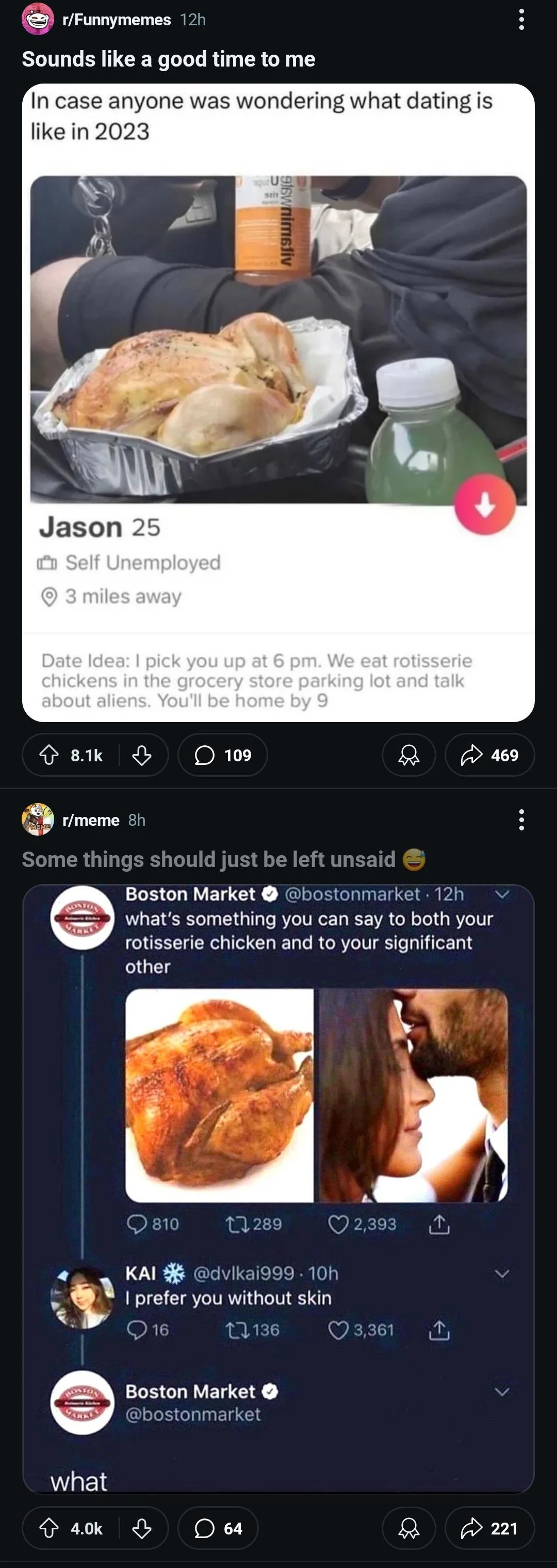Visit the r/meme community page
Image resolution: width=557 pixels, height=1568 pixels.
91,820
